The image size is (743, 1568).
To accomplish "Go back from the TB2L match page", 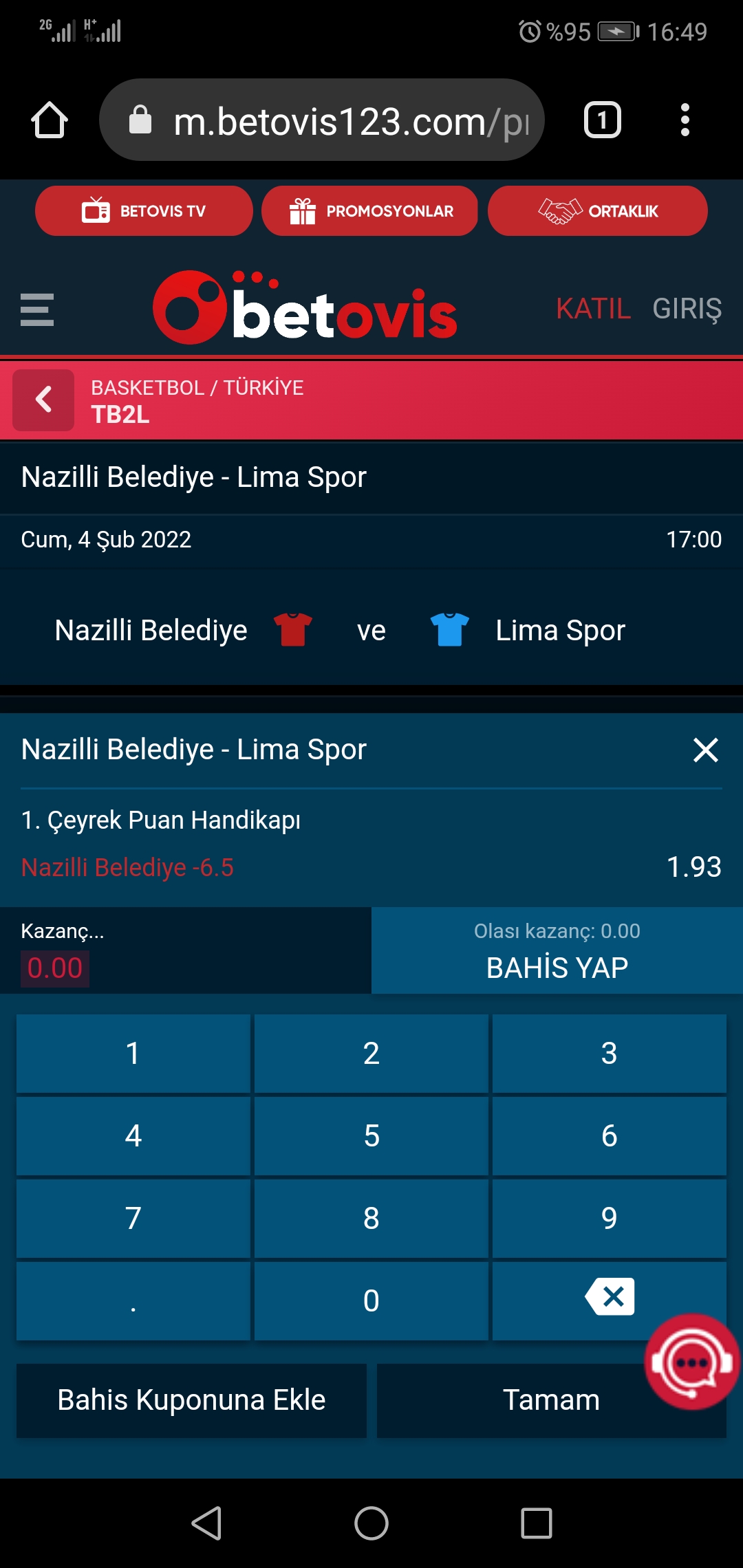I will pyautogui.click(x=43, y=400).
